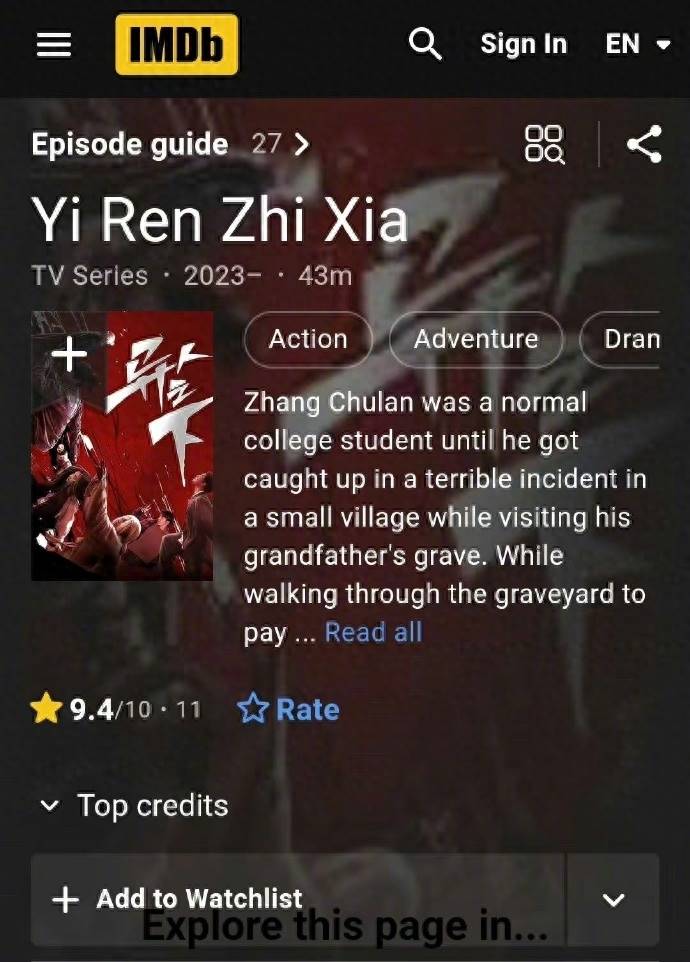Share this title

pyautogui.click(x=644, y=145)
